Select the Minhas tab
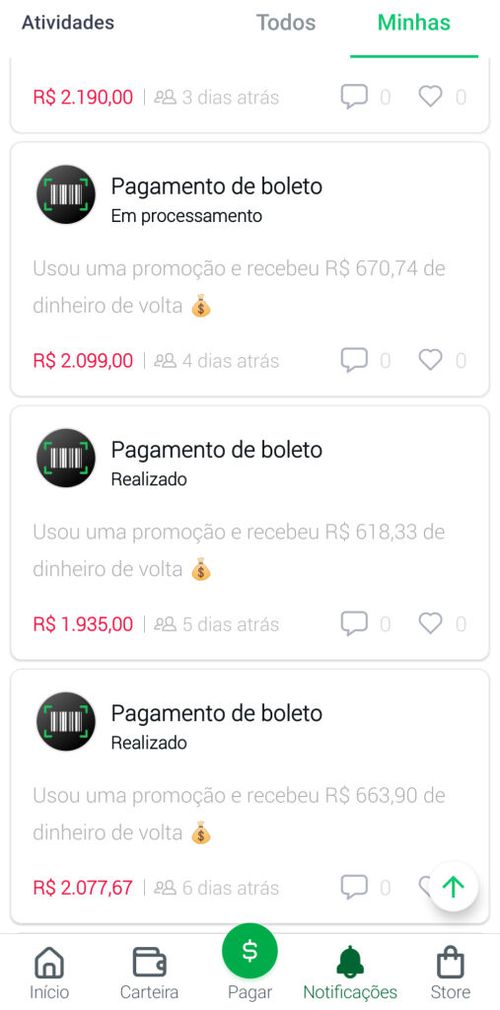Screen dimensions: 500x1010 point(414,23)
